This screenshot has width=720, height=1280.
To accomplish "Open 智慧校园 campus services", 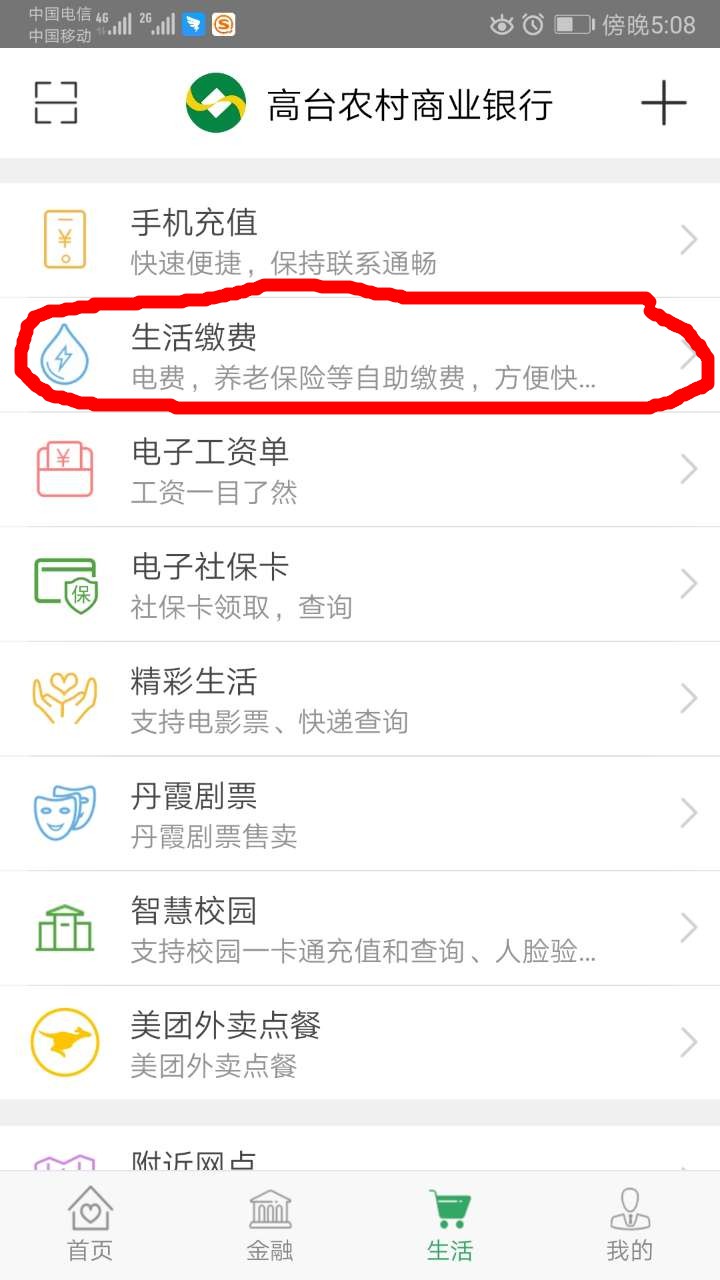I will 360,928.
